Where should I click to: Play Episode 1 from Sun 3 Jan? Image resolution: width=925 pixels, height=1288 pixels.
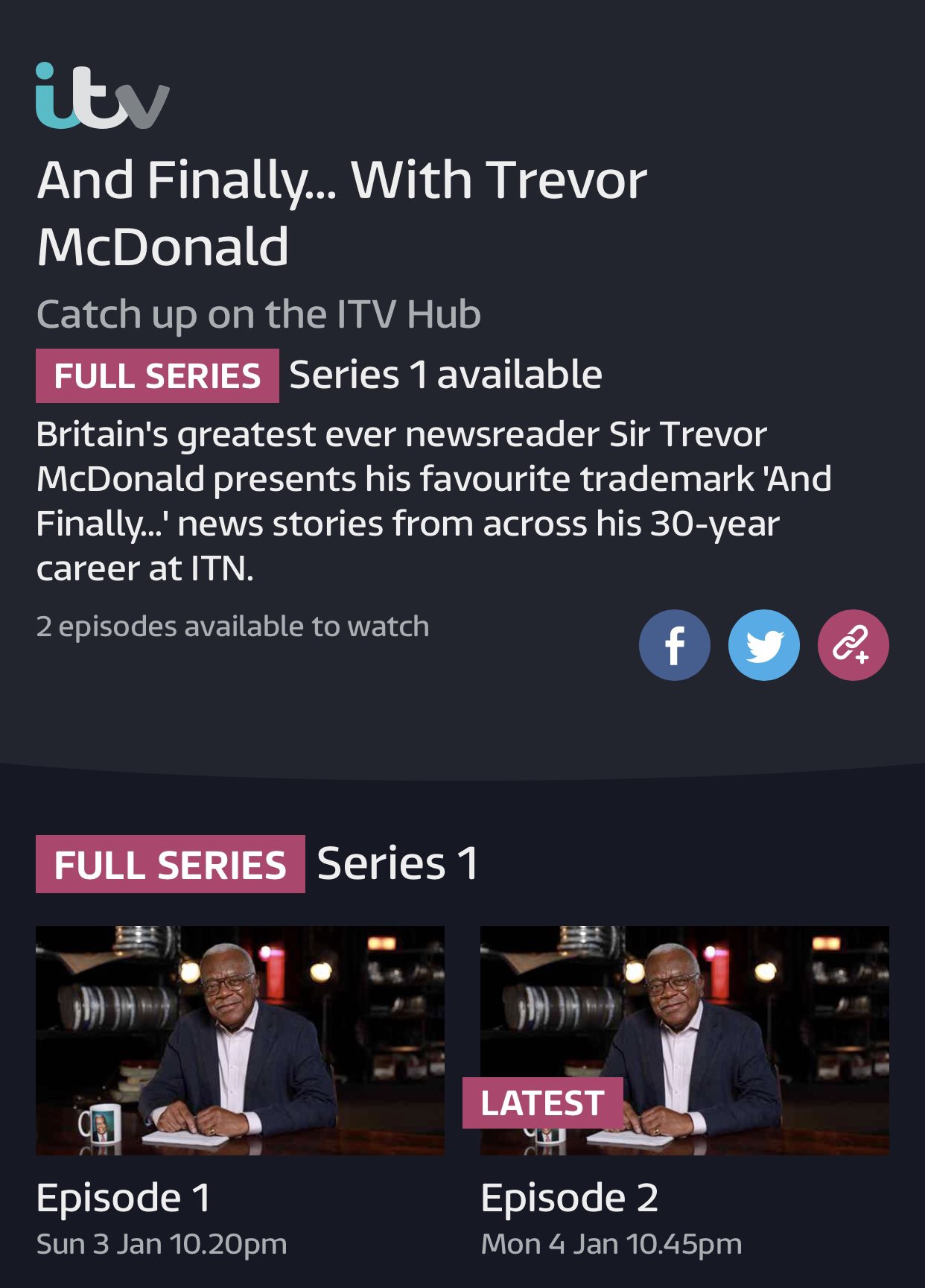pyautogui.click(x=240, y=1040)
